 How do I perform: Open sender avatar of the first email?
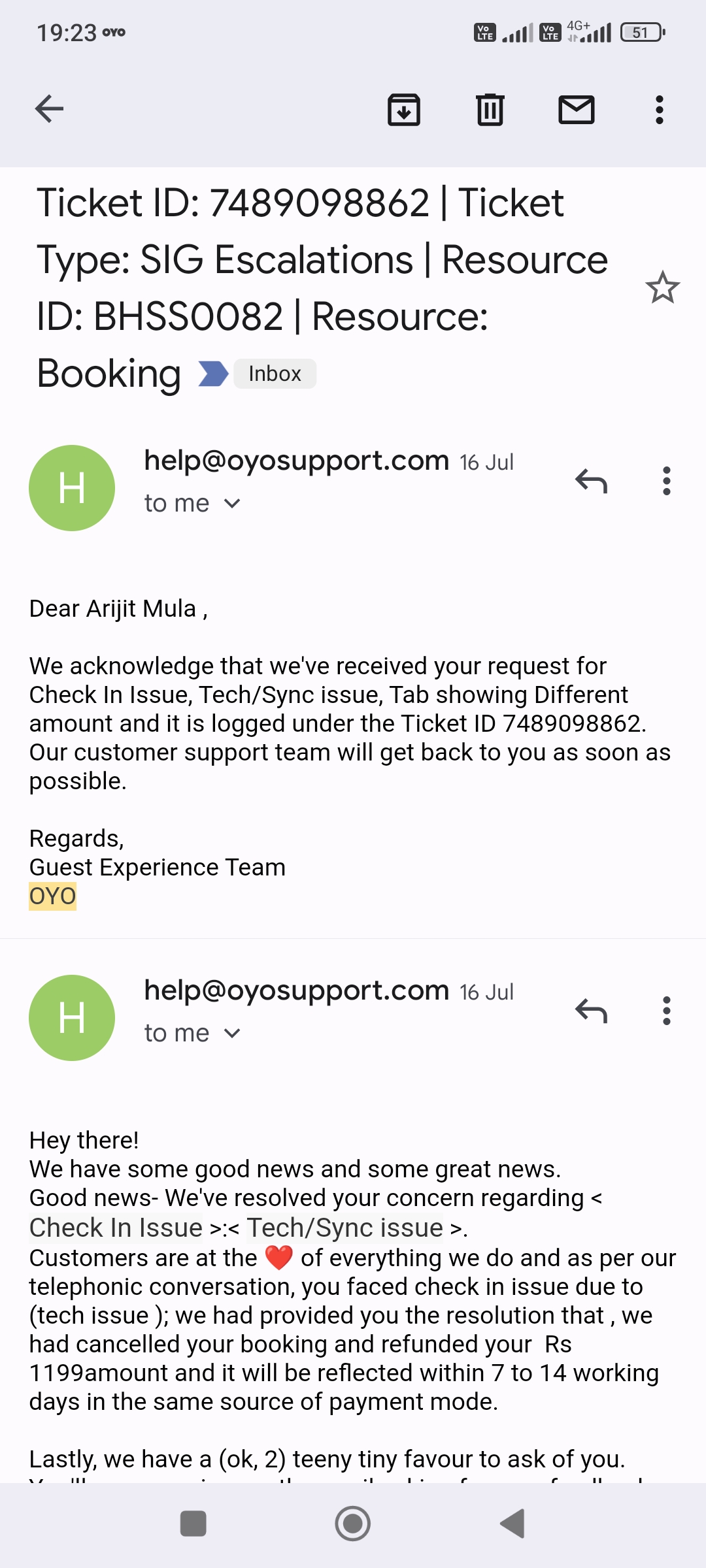(72, 488)
